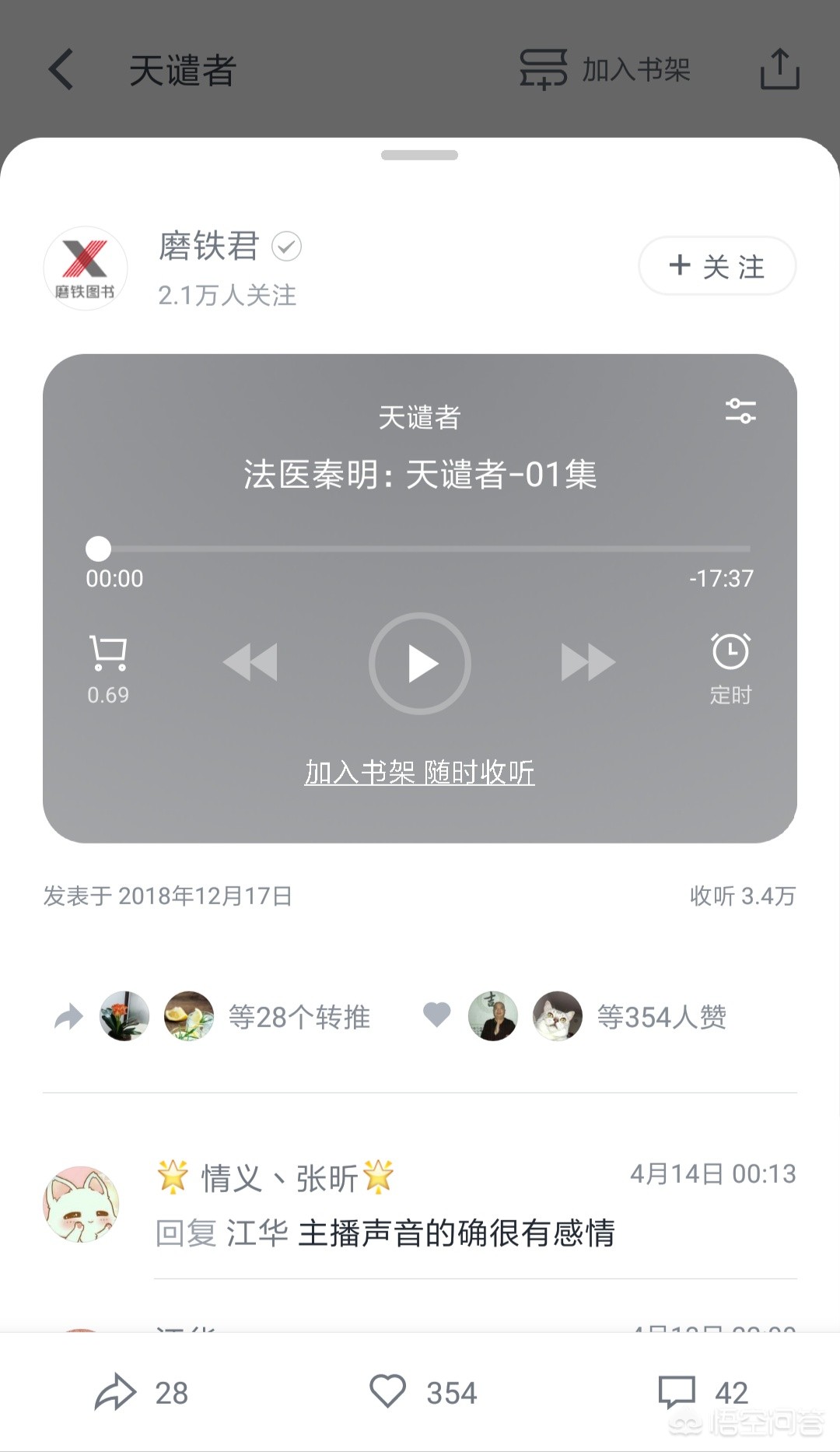View the 等28个转推 reposters list
Image resolution: width=840 pixels, height=1452 pixels.
pos(299,1017)
